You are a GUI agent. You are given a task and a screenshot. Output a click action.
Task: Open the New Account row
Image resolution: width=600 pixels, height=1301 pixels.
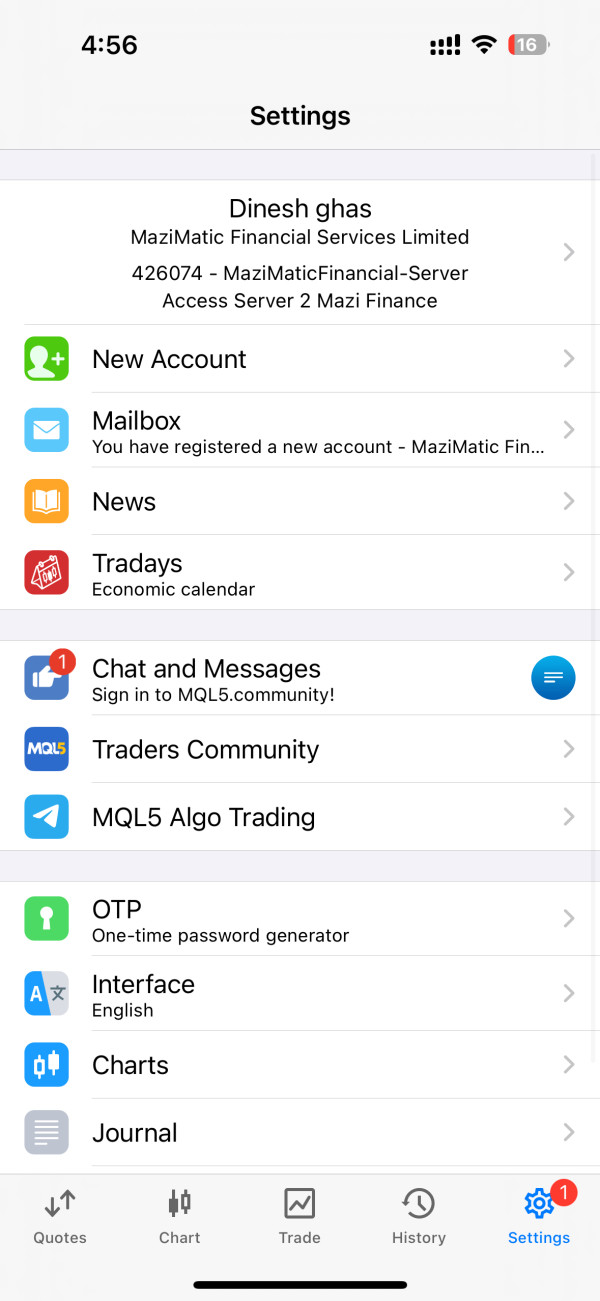click(300, 359)
